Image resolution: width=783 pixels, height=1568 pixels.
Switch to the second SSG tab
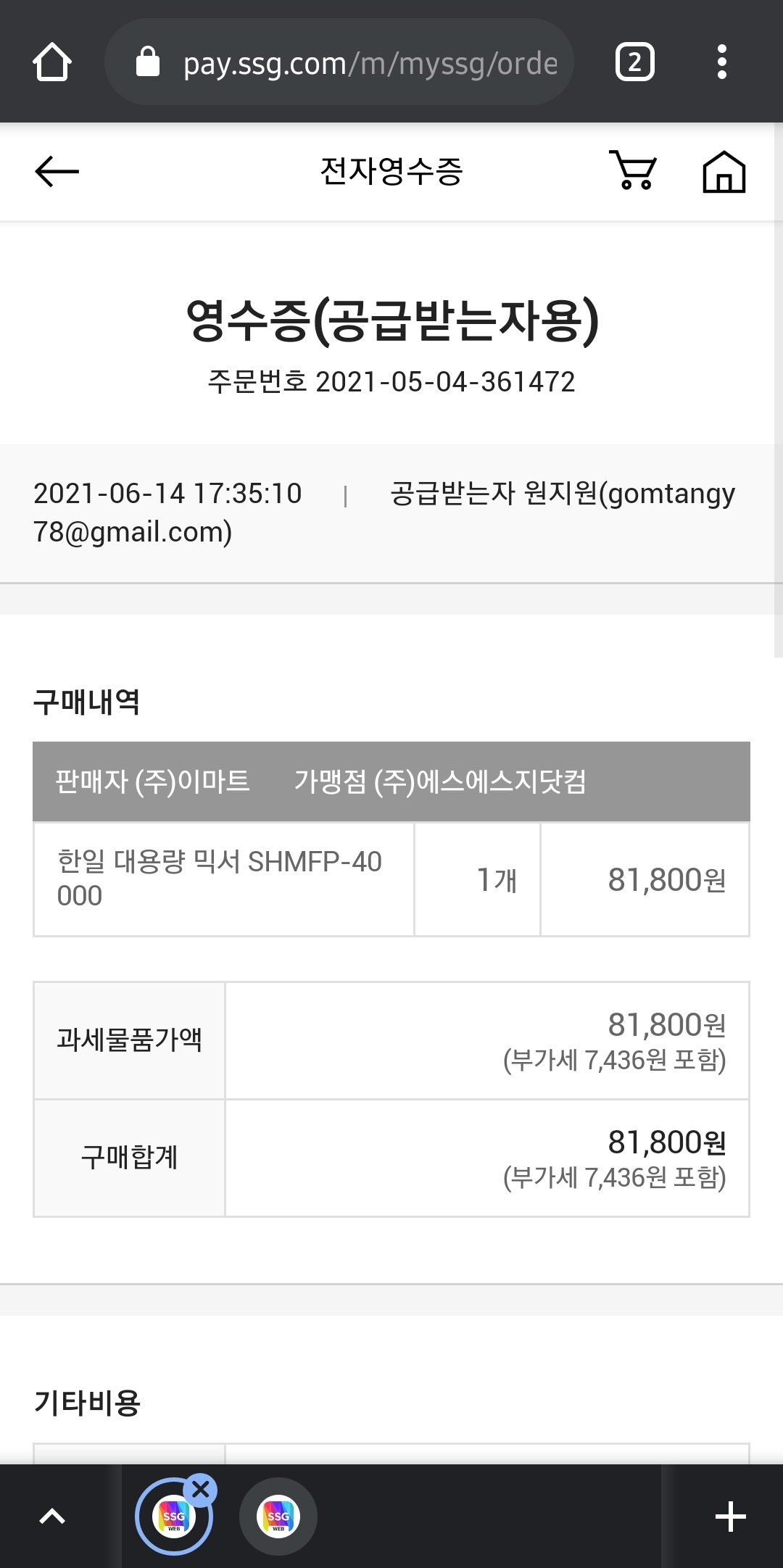point(278,1517)
